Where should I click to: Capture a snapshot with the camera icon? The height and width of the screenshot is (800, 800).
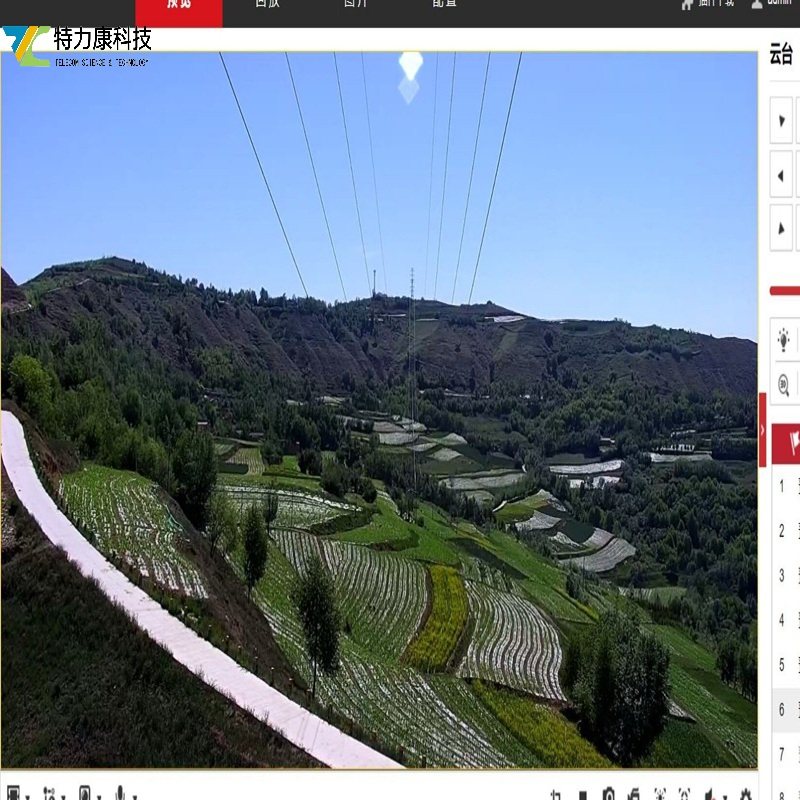click(608, 795)
